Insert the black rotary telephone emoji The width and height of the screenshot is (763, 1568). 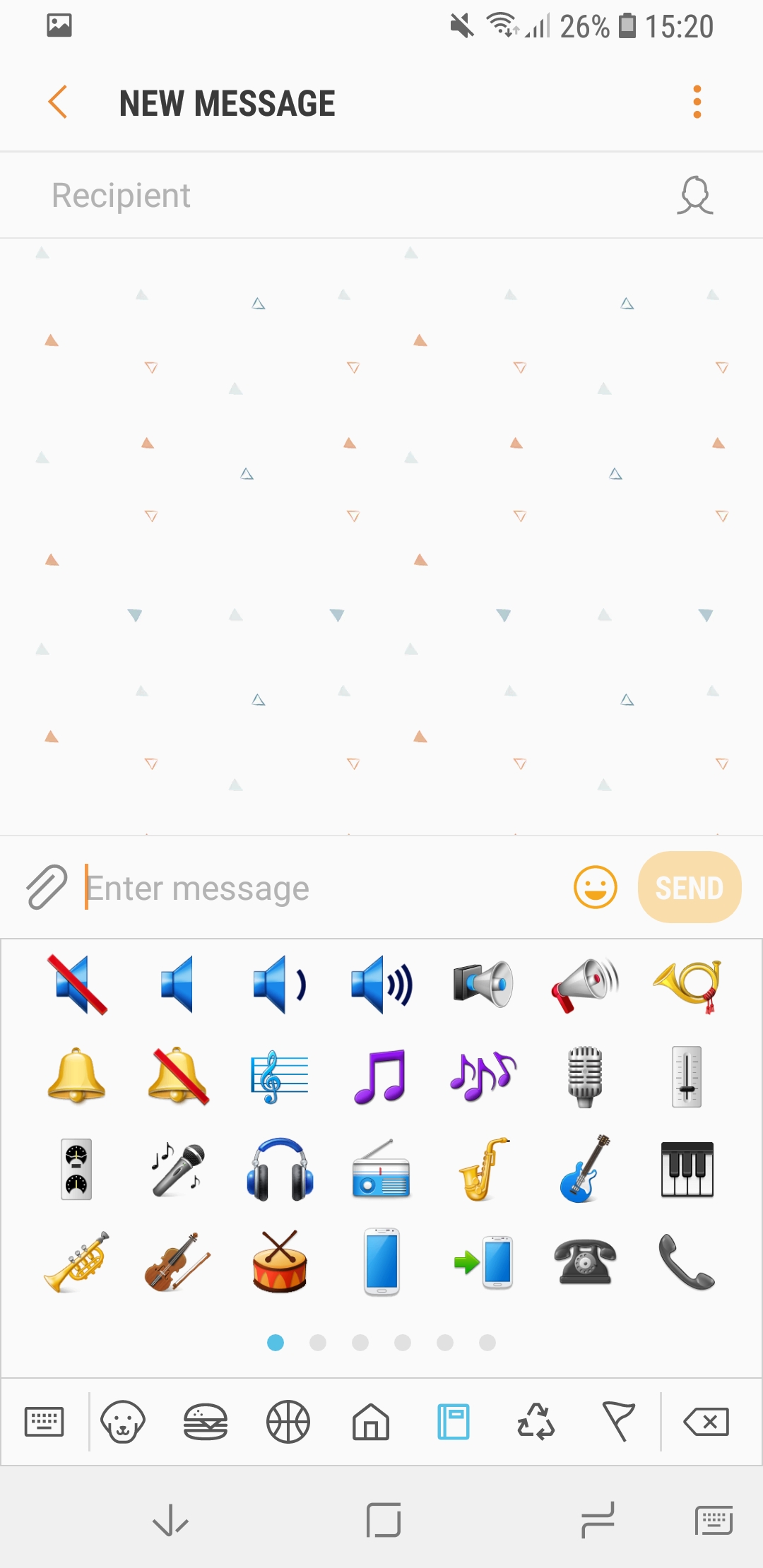(x=585, y=1262)
